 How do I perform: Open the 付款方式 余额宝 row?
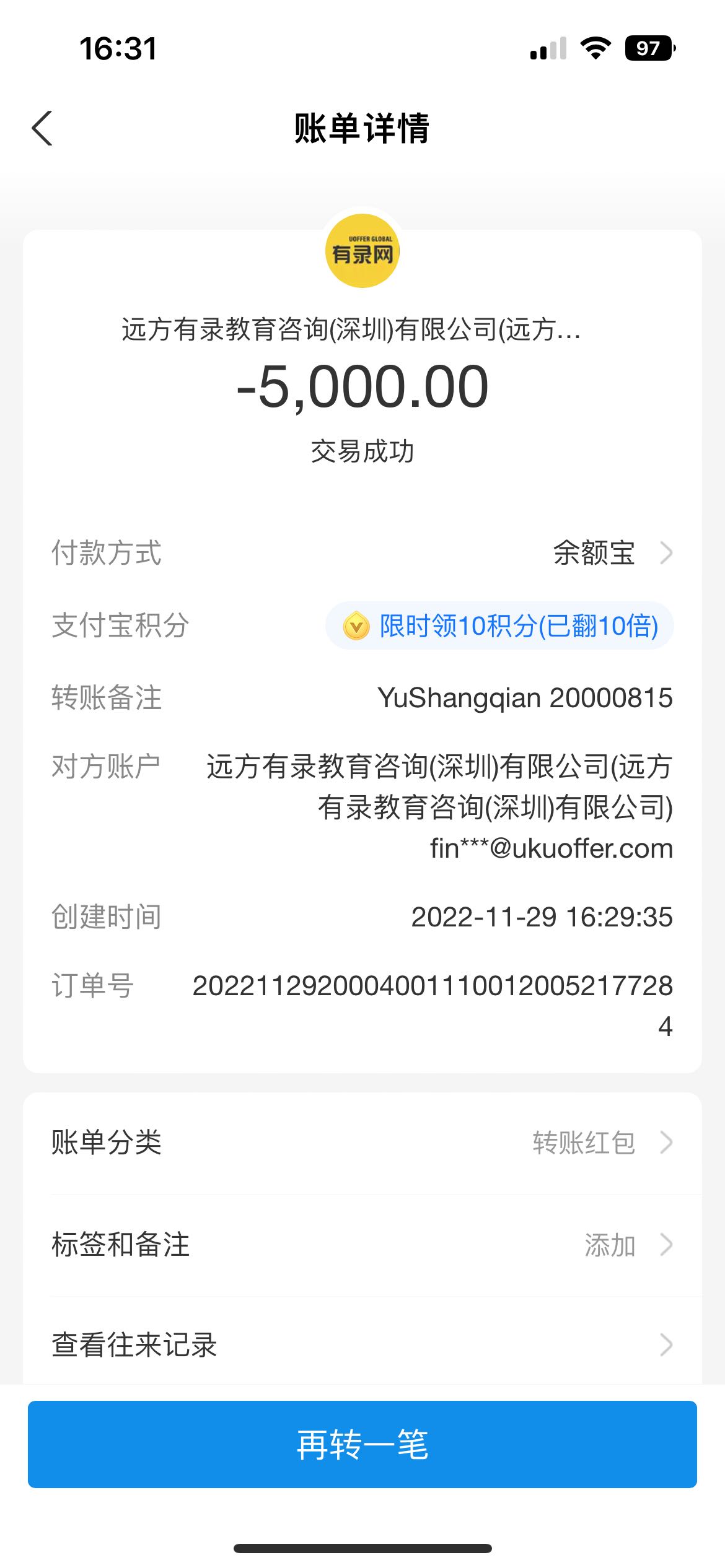(610, 553)
